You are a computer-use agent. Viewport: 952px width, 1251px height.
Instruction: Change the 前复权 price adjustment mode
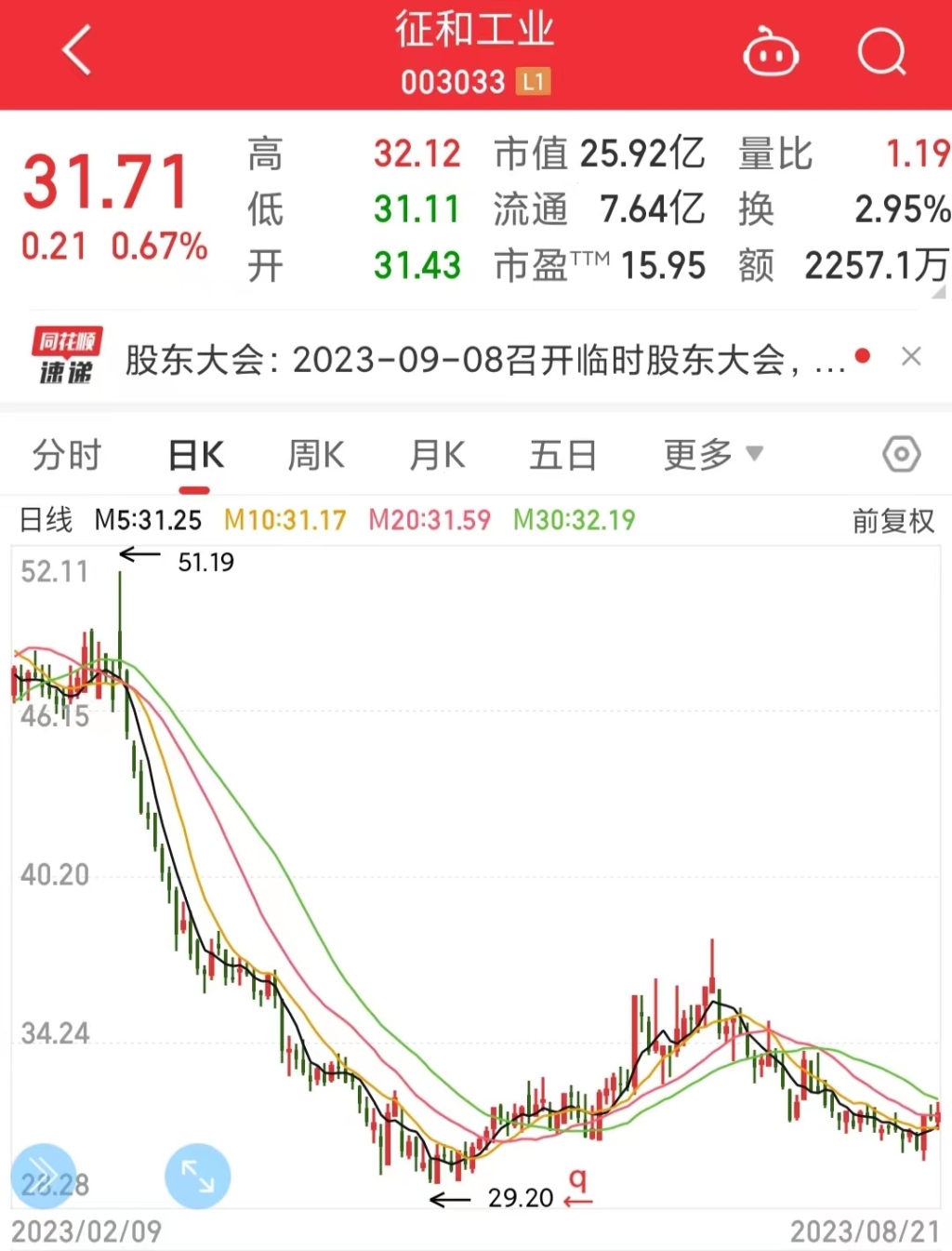coord(892,521)
